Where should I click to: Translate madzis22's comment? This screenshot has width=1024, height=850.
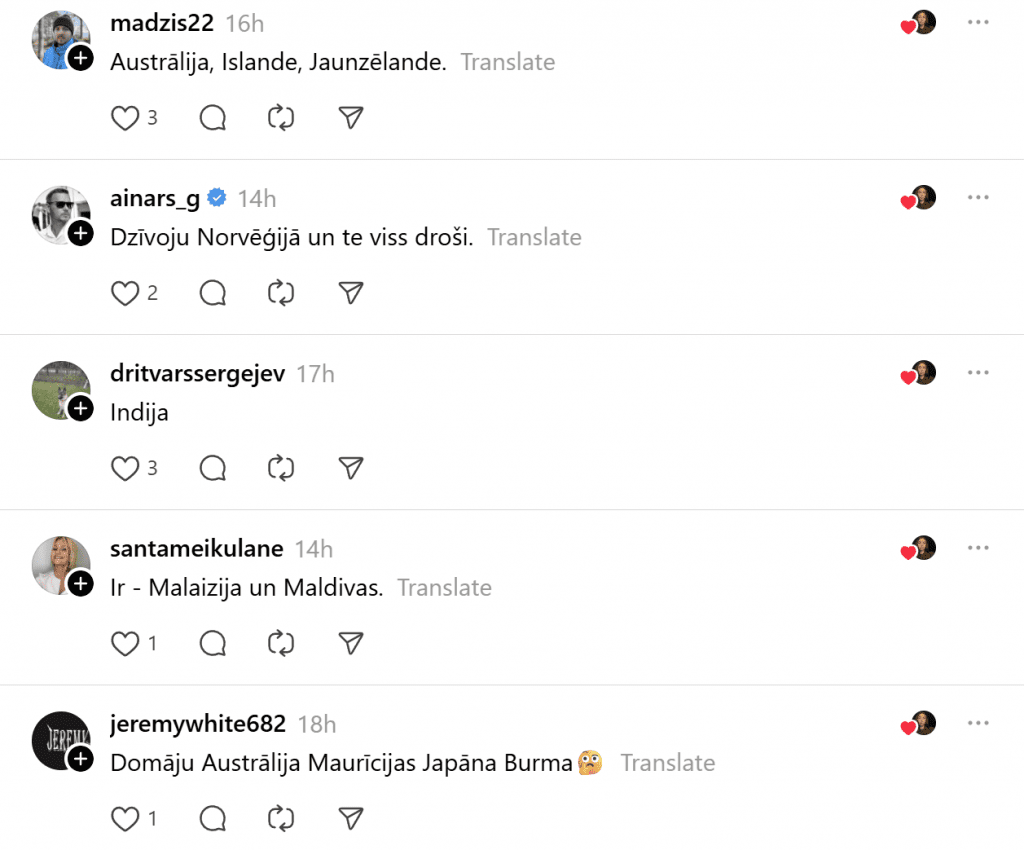[507, 62]
